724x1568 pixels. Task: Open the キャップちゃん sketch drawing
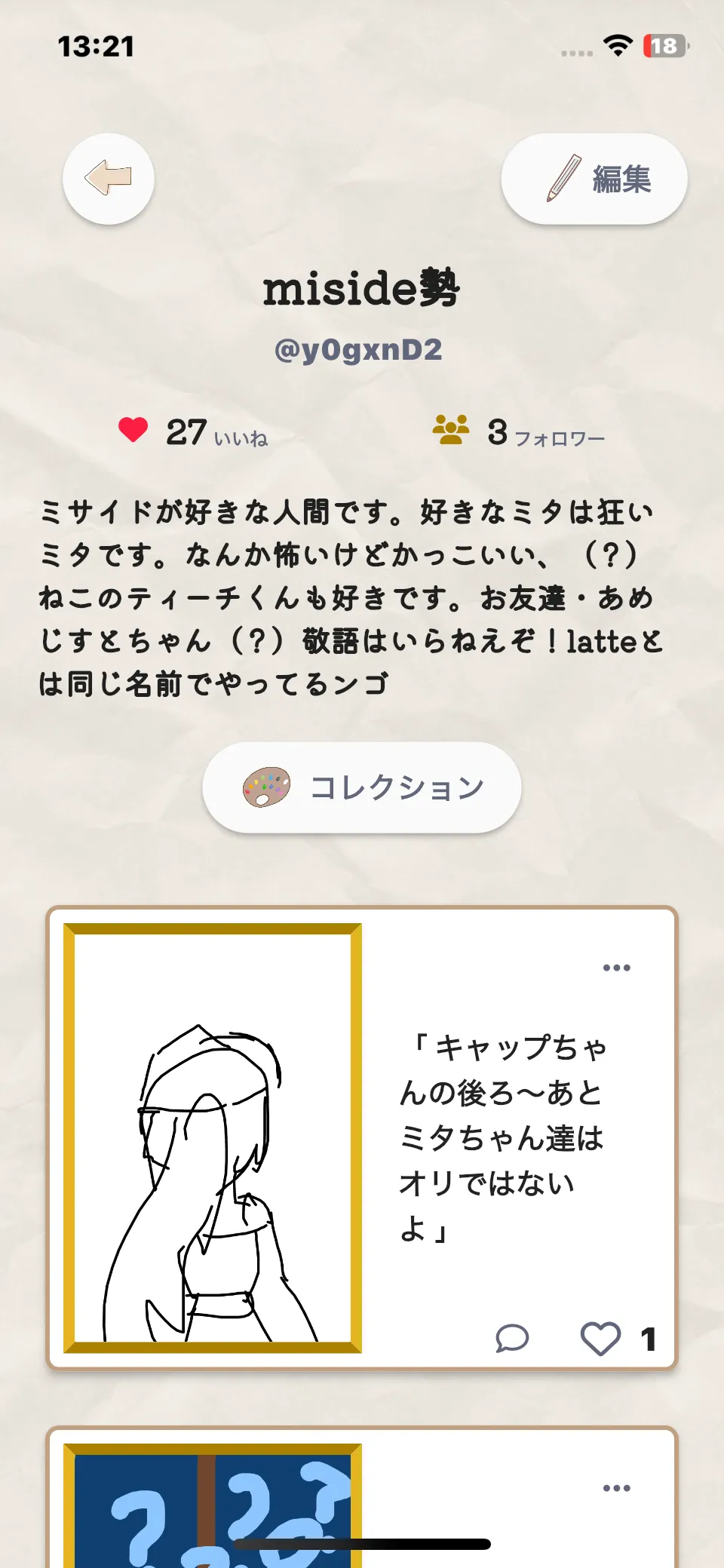click(213, 1138)
